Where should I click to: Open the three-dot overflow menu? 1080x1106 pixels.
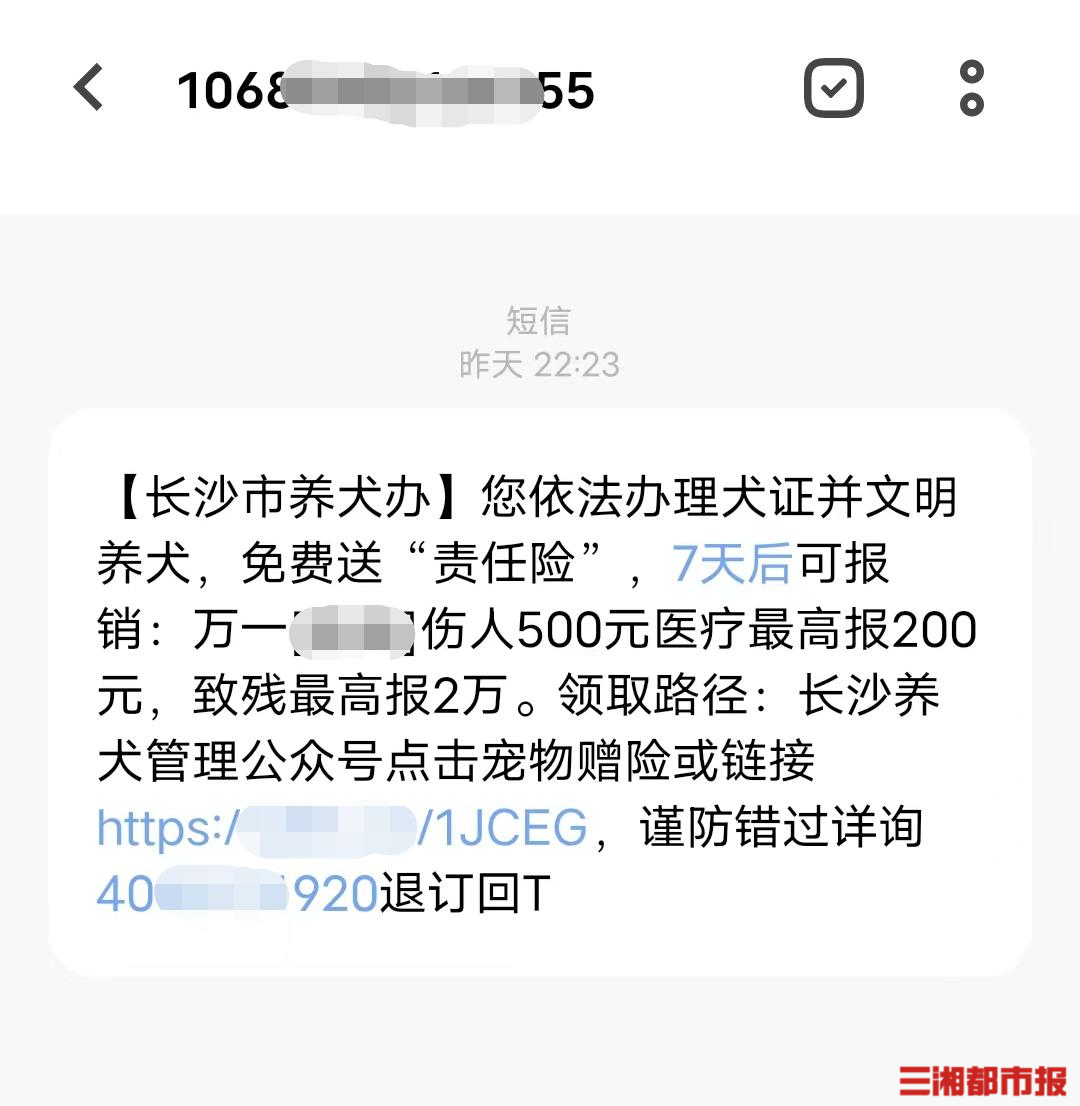pyautogui.click(x=971, y=89)
